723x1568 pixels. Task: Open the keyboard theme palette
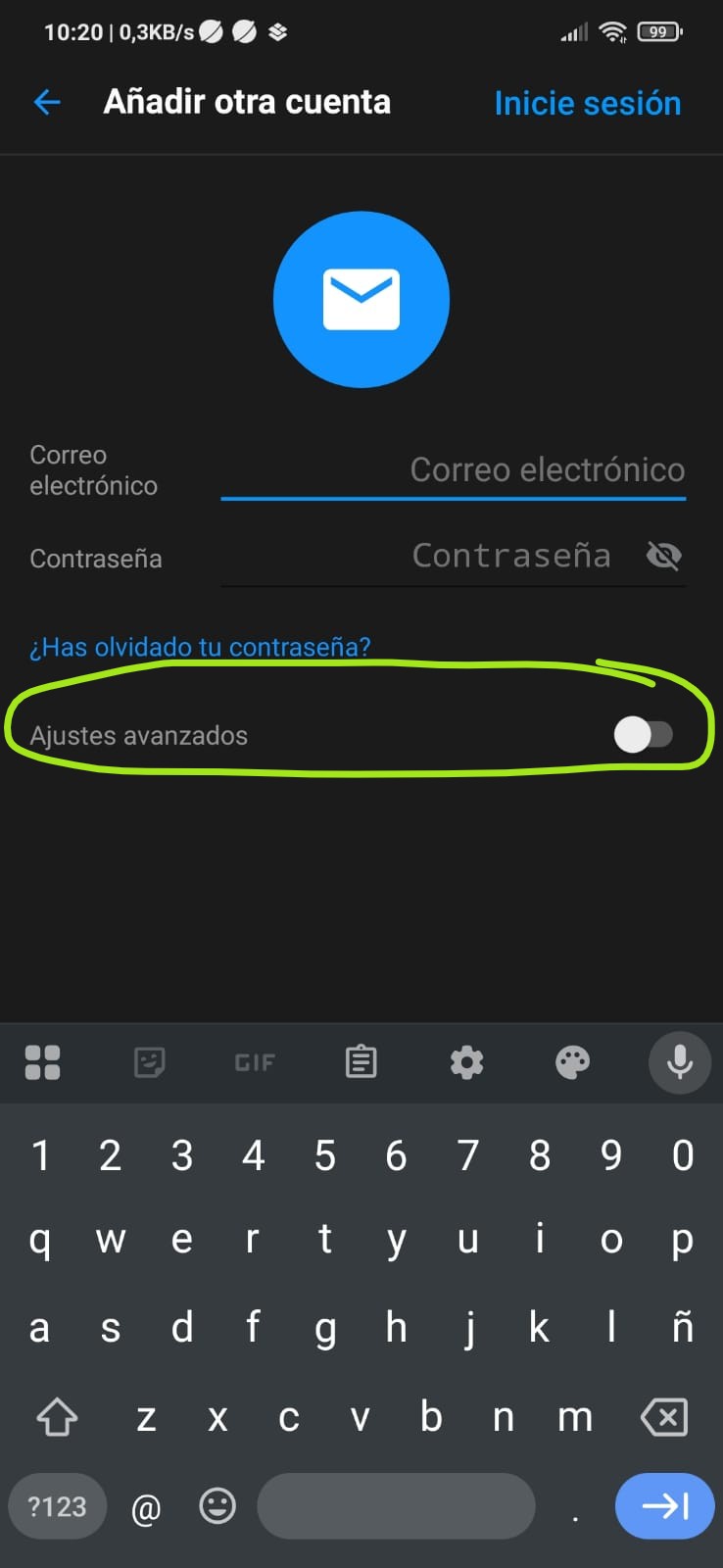coord(572,1062)
